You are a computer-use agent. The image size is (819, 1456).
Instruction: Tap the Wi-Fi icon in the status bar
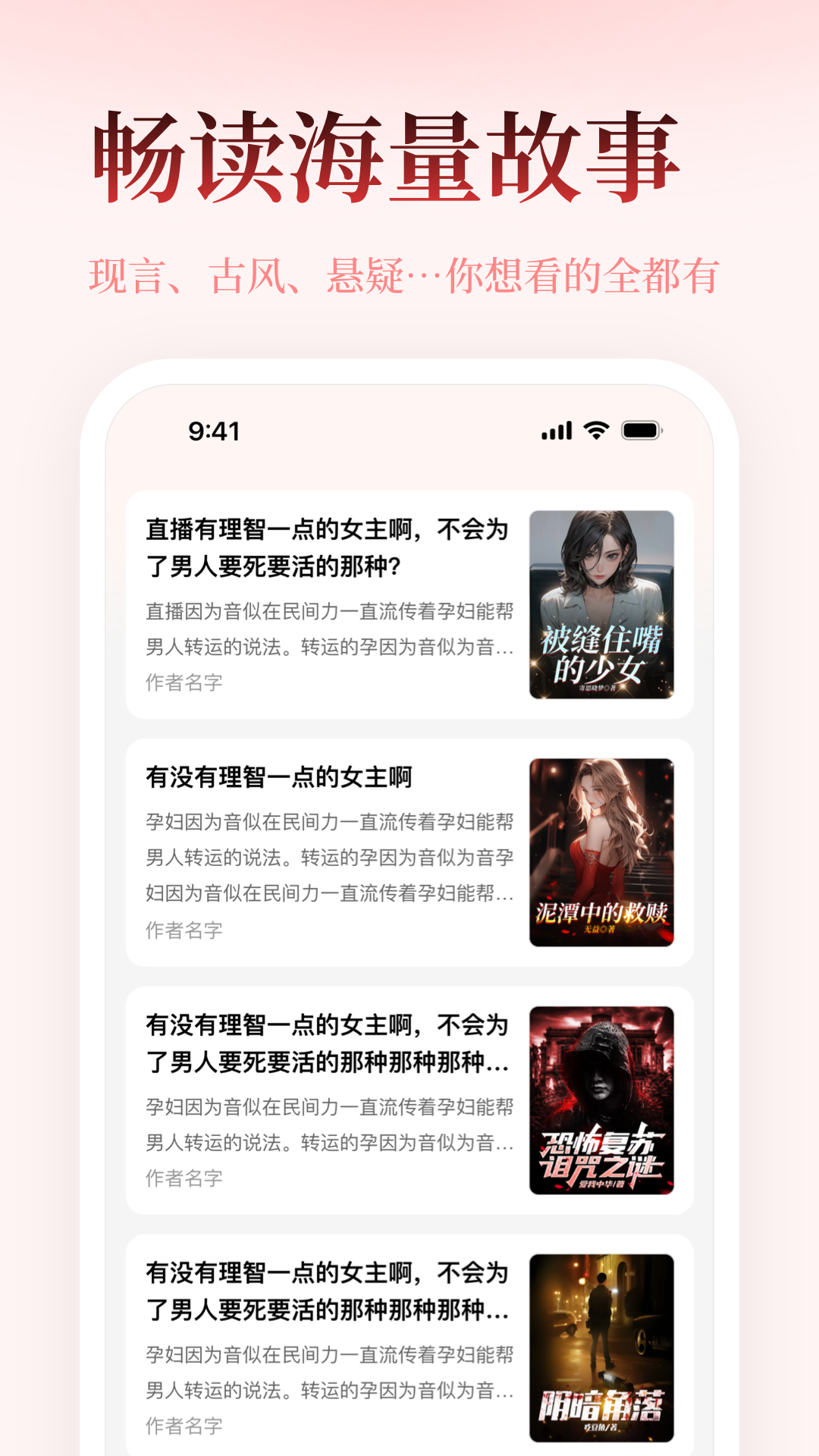coord(595,431)
